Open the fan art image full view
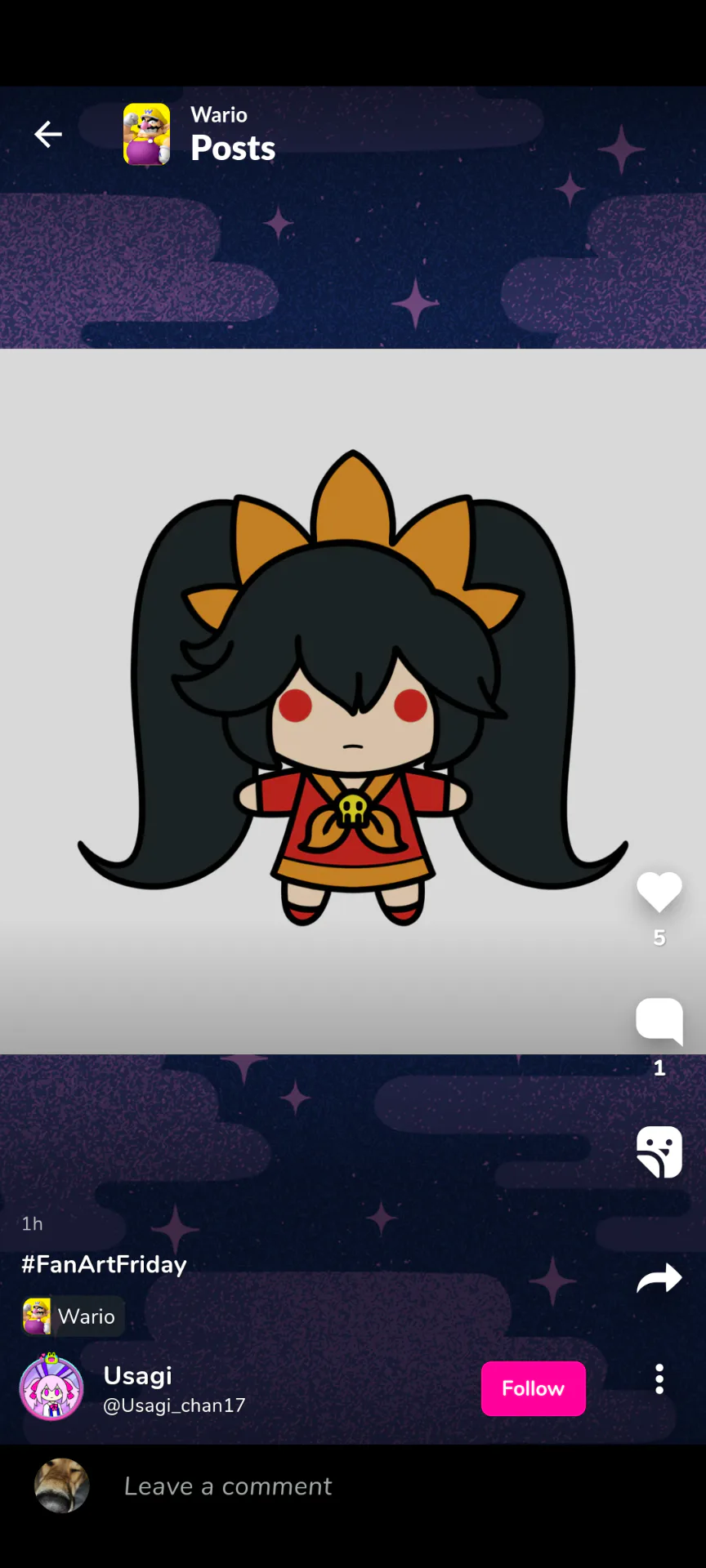 coord(353,702)
